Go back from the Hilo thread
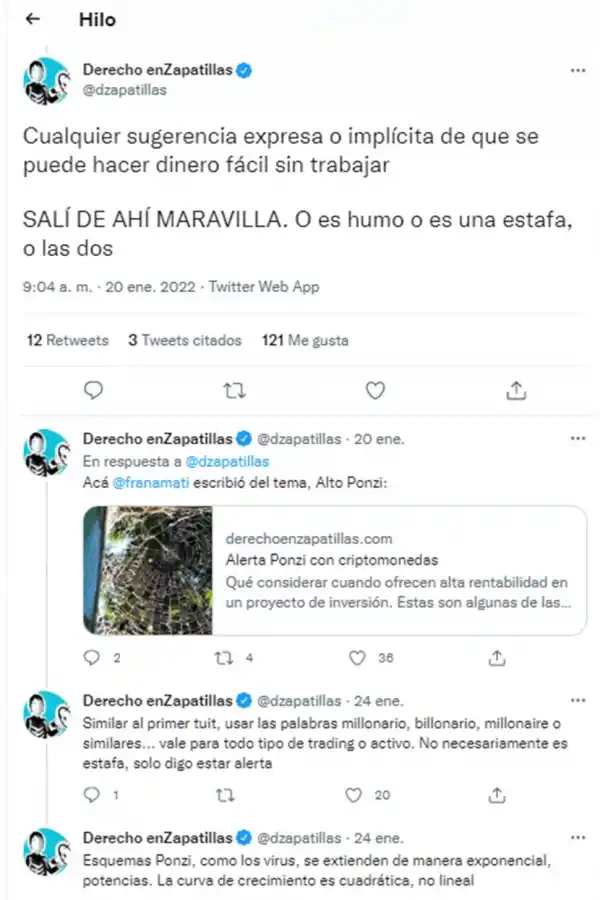Screen dimensions: 600x900 point(32,20)
